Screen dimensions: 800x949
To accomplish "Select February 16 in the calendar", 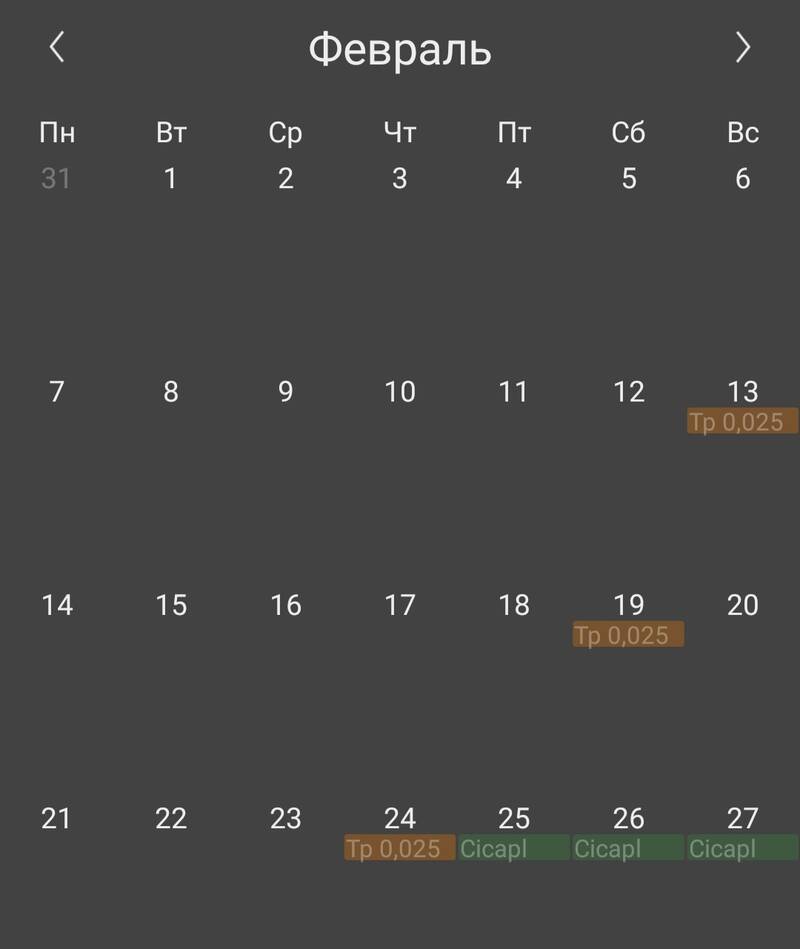I will [285, 605].
